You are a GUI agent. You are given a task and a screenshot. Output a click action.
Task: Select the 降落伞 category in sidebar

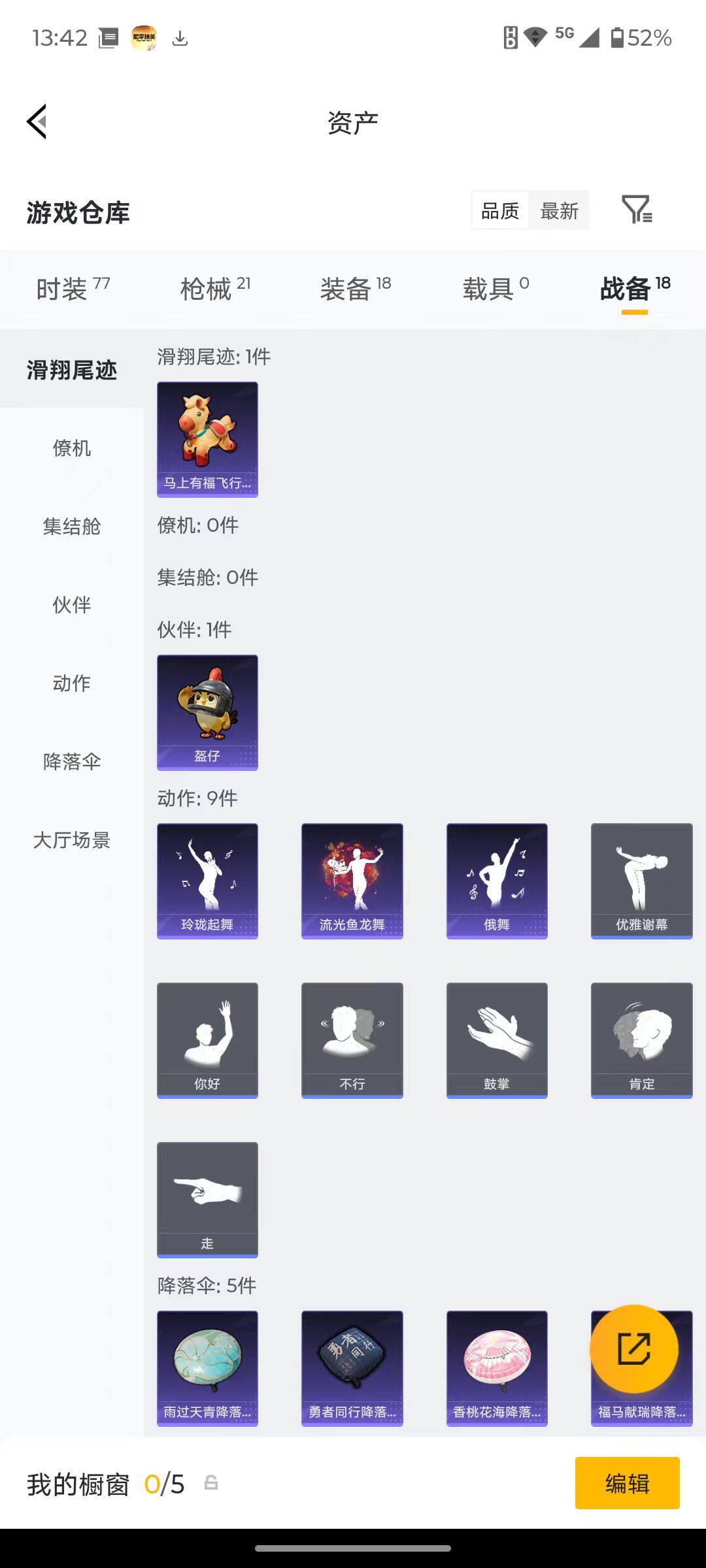coord(72,762)
